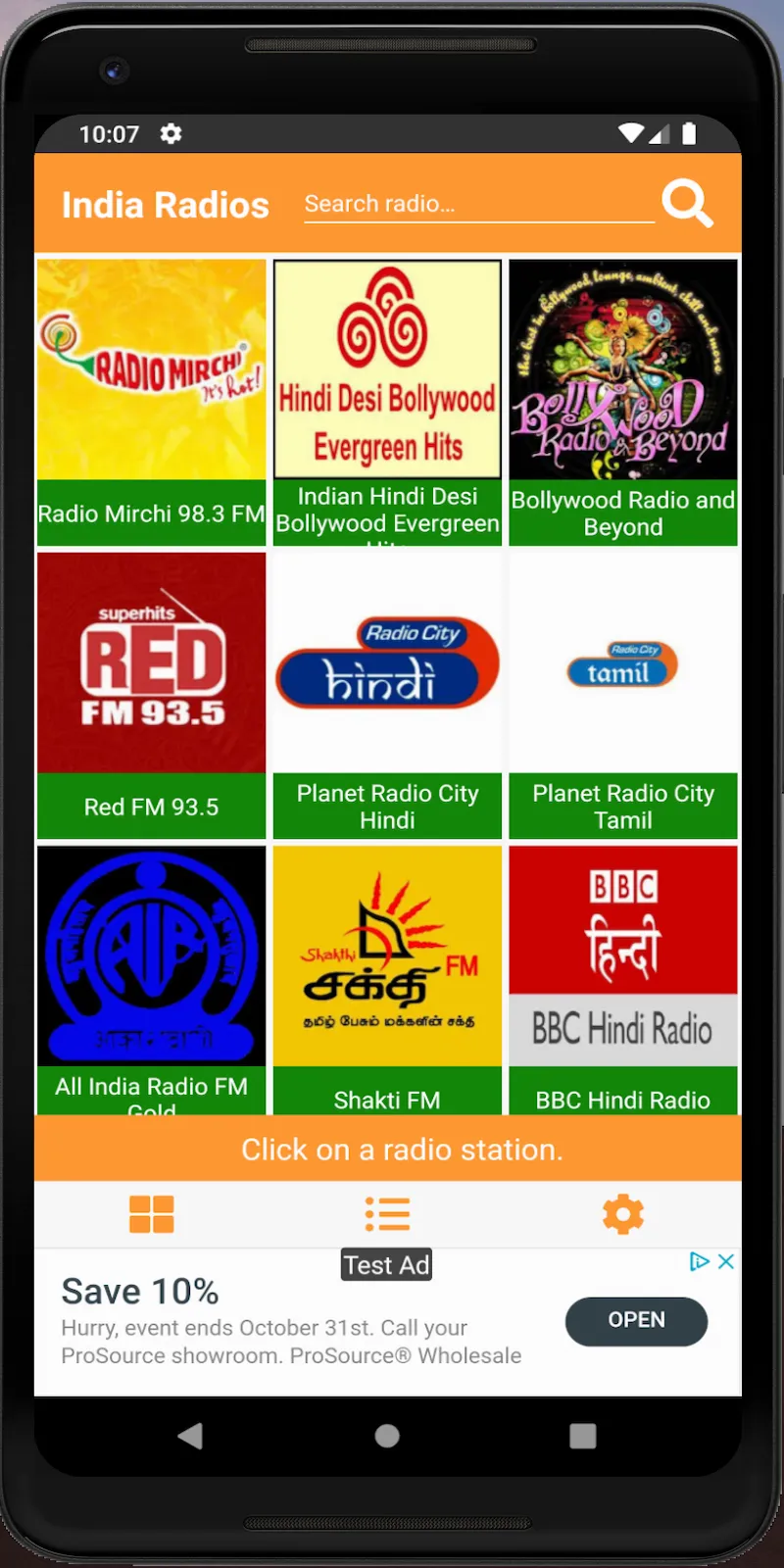Focus the Search radio input field

pos(478,204)
